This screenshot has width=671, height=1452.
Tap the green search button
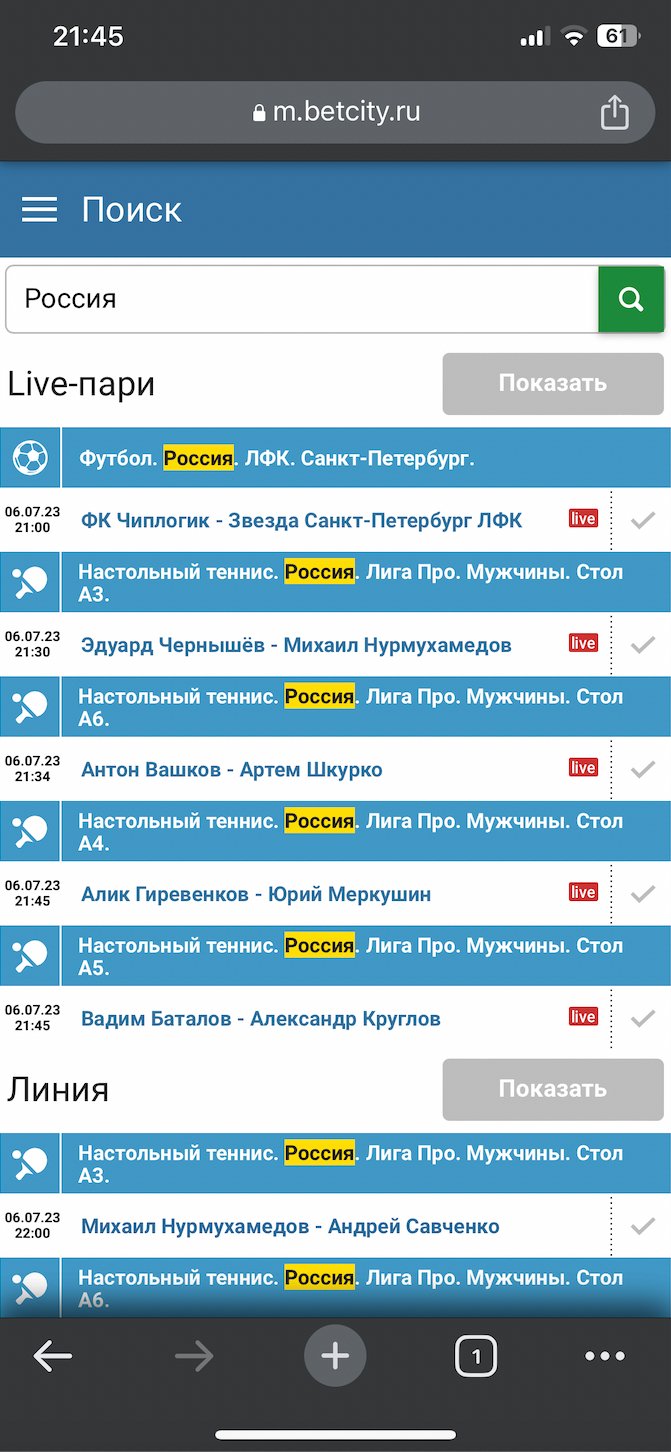(x=630, y=299)
